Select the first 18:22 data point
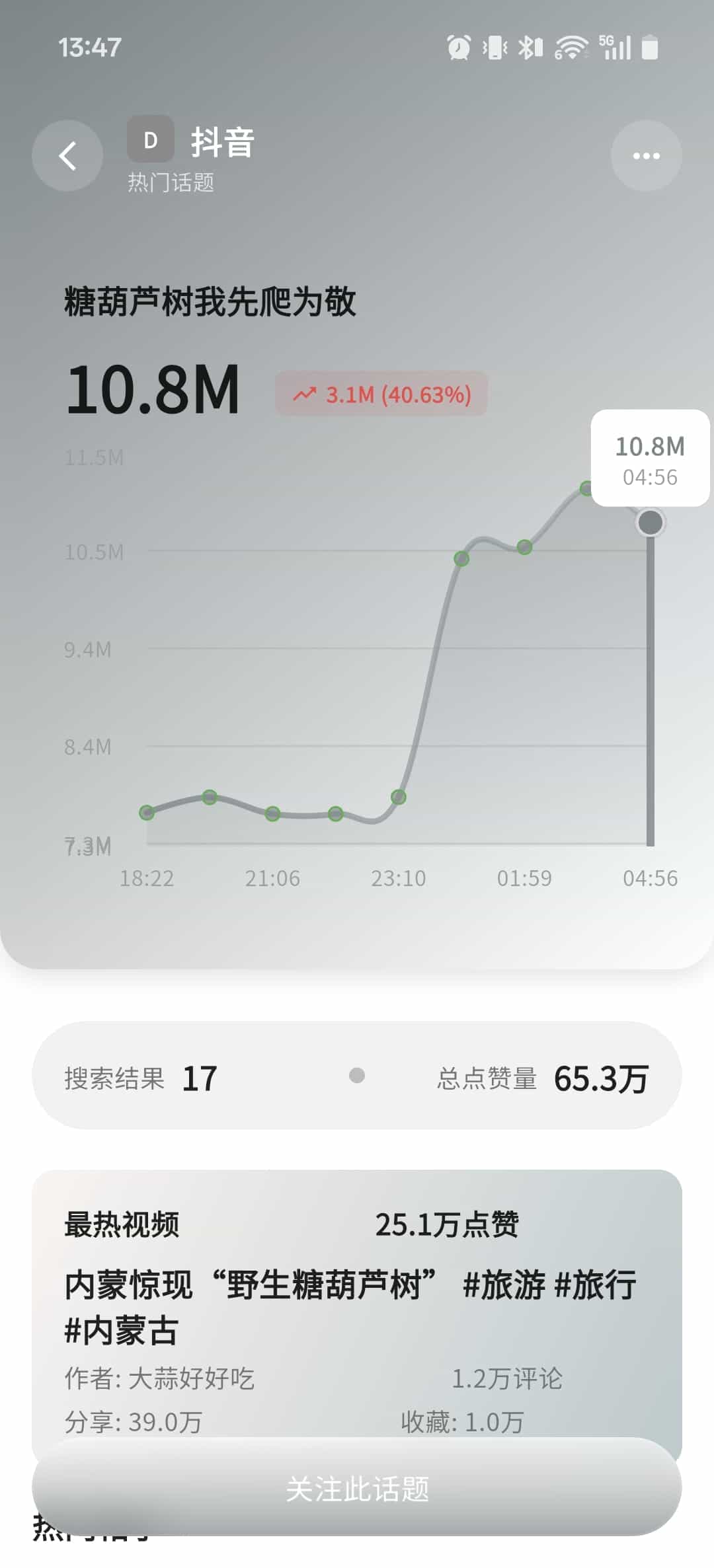 click(x=147, y=813)
